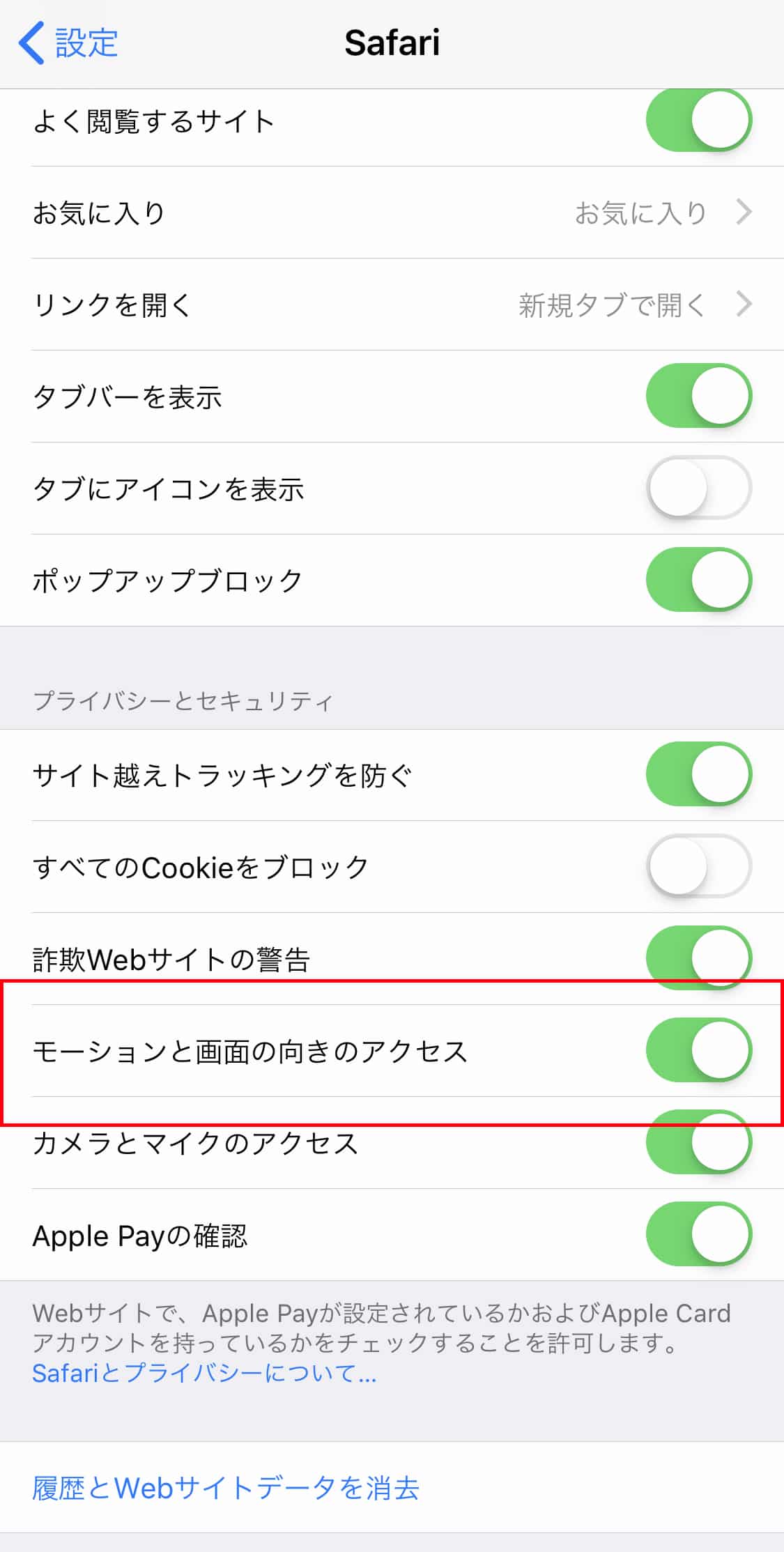The image size is (784, 1552).
Task: Turn off よく閲覧するサイト switch
Action: (x=698, y=120)
